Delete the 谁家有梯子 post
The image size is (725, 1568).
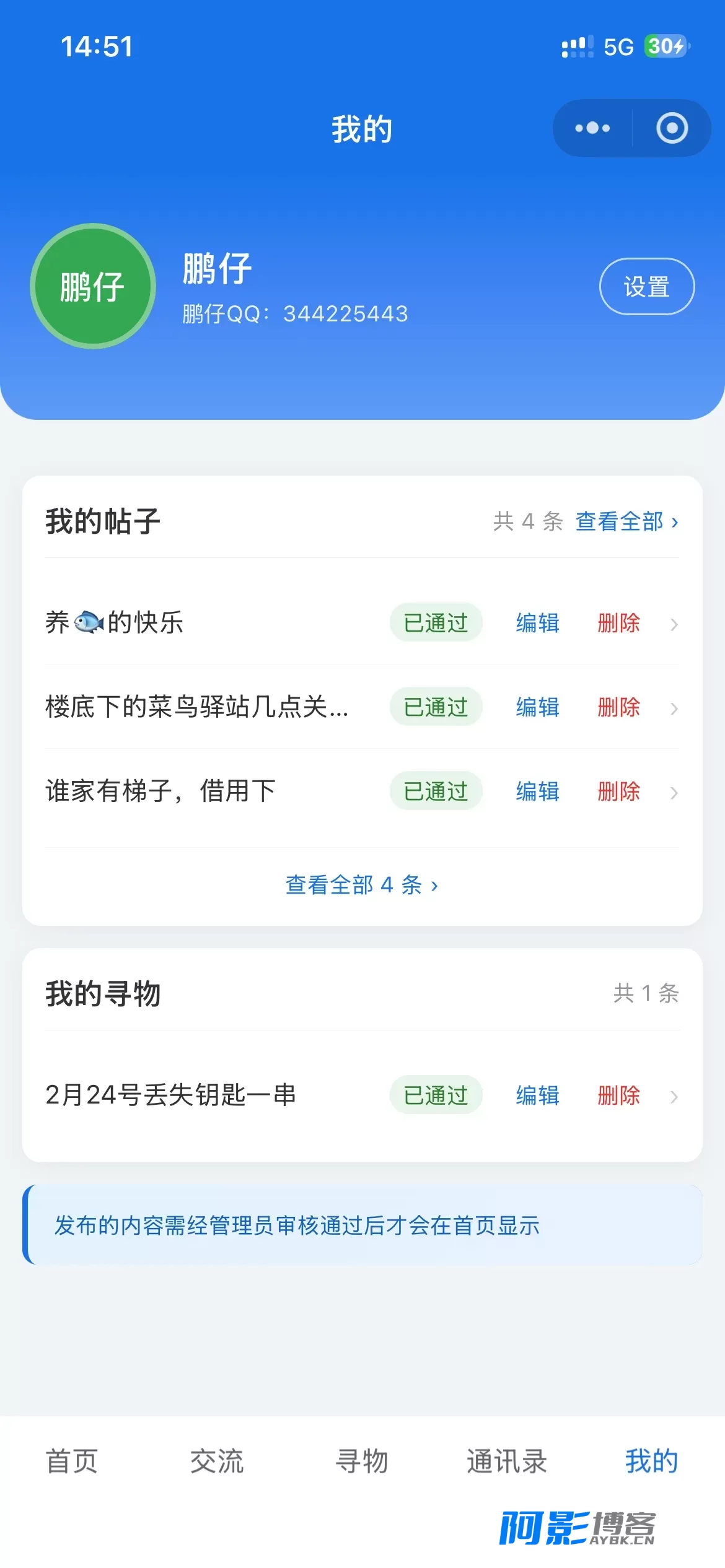618,791
